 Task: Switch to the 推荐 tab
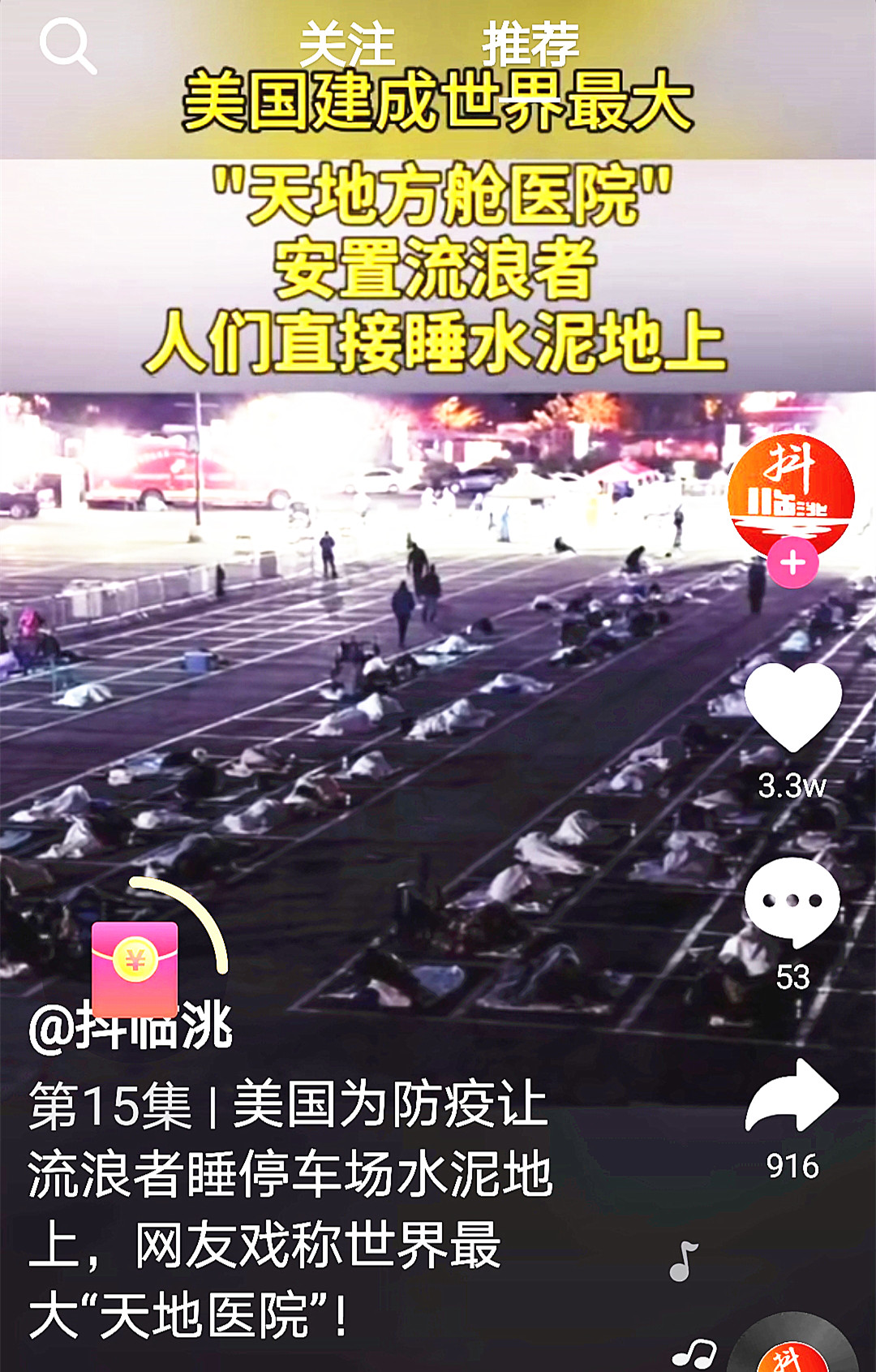point(530,45)
